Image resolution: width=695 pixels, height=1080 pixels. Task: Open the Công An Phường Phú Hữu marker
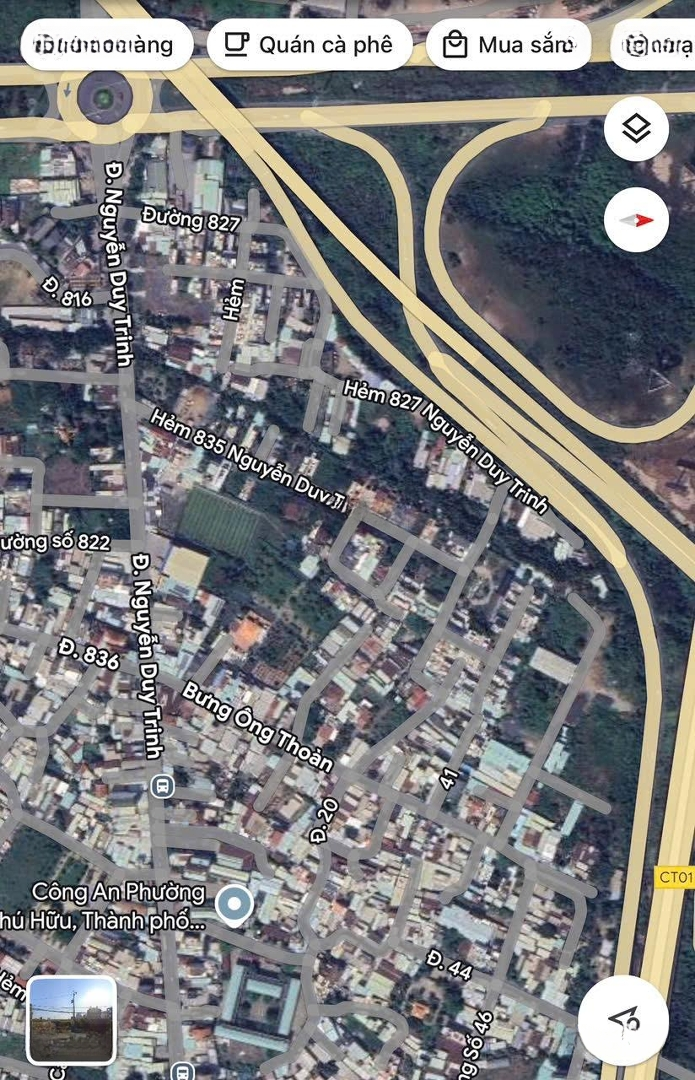click(x=234, y=905)
